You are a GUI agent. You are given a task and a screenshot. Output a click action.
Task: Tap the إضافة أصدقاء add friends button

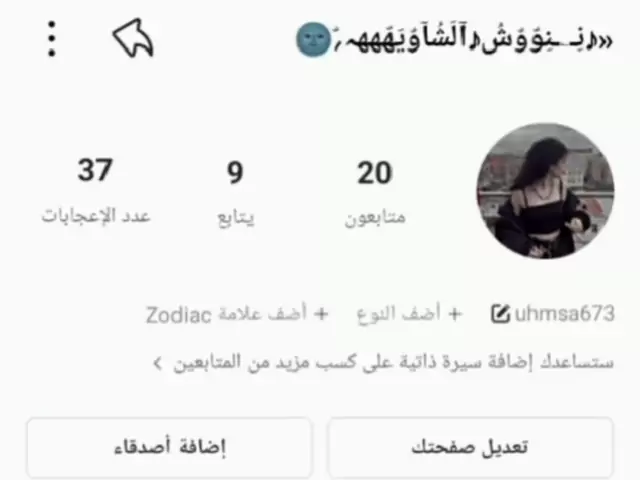pyautogui.click(x=169, y=447)
